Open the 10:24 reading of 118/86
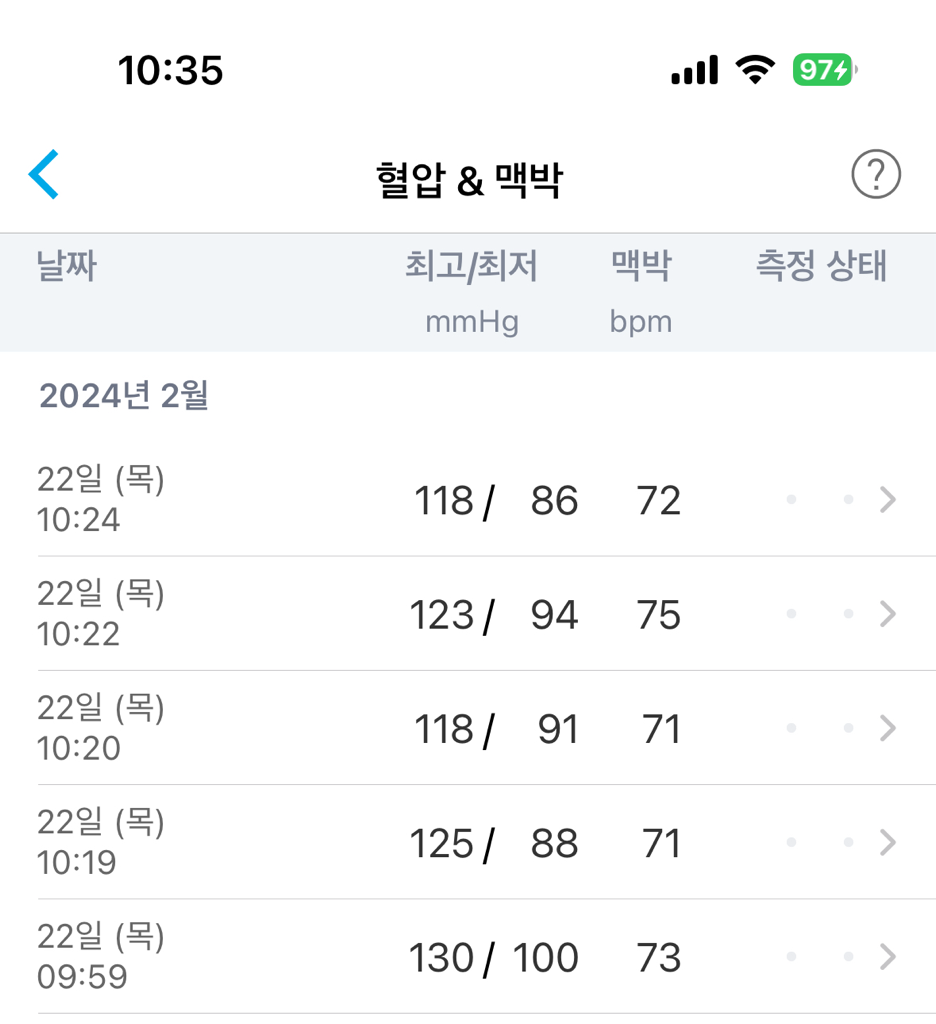Screen dimensions: 936x1024 (x=468, y=500)
